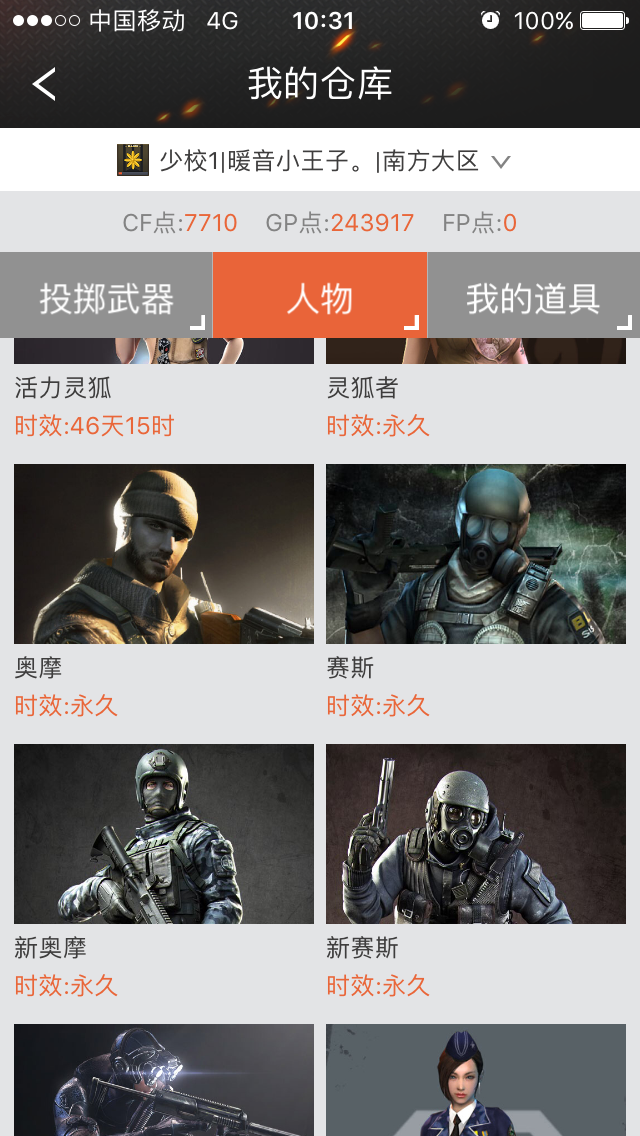
Task: Open the 新奥摩 character card
Action: pyautogui.click(x=164, y=871)
